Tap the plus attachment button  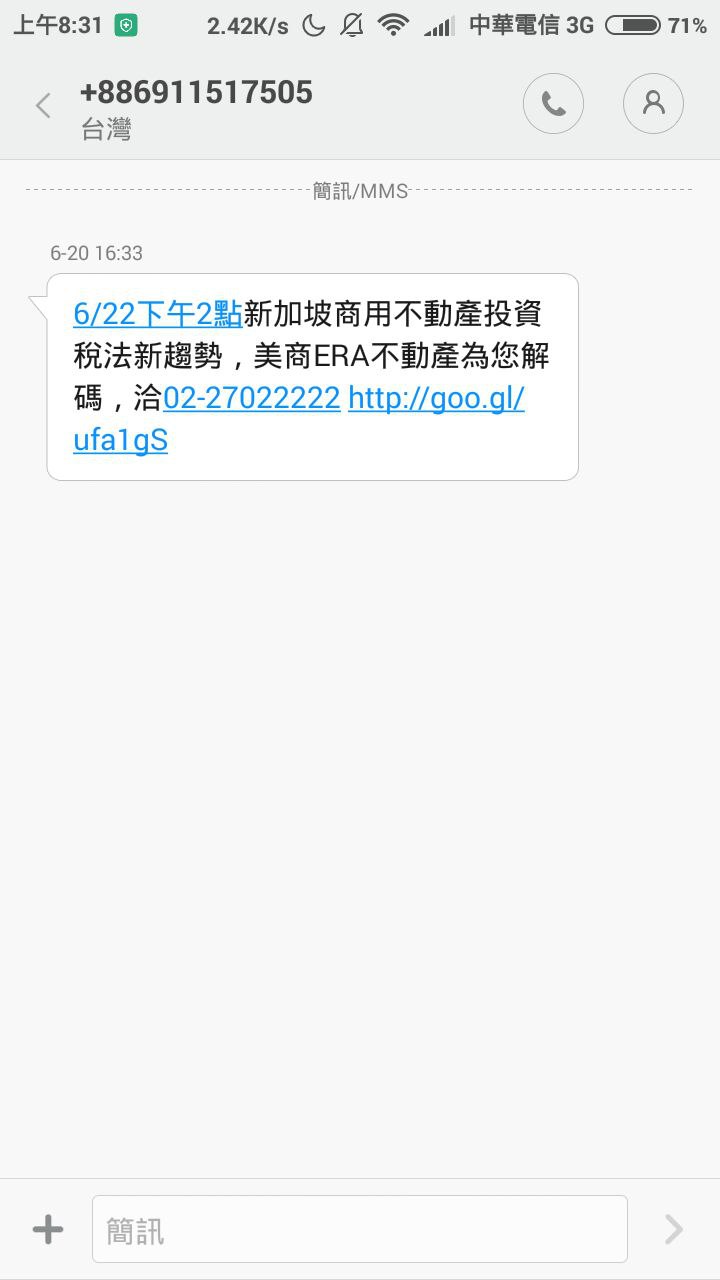47,1229
